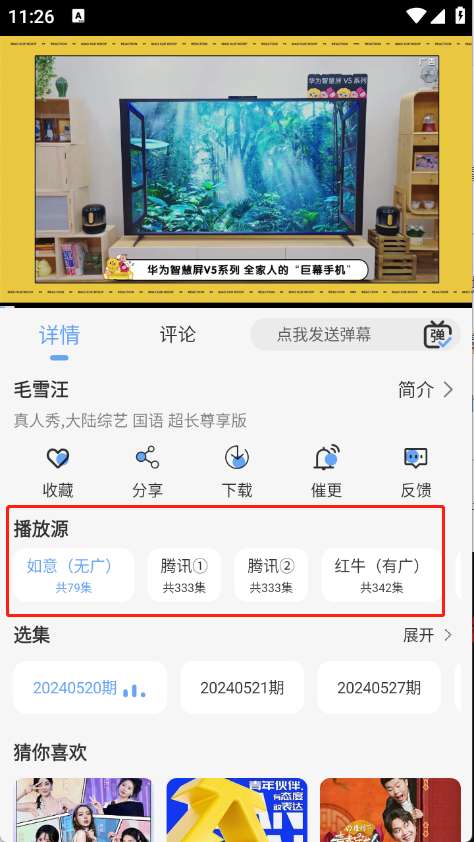Open the 简介 introduction
The width and height of the screenshot is (474, 842).
point(426,390)
